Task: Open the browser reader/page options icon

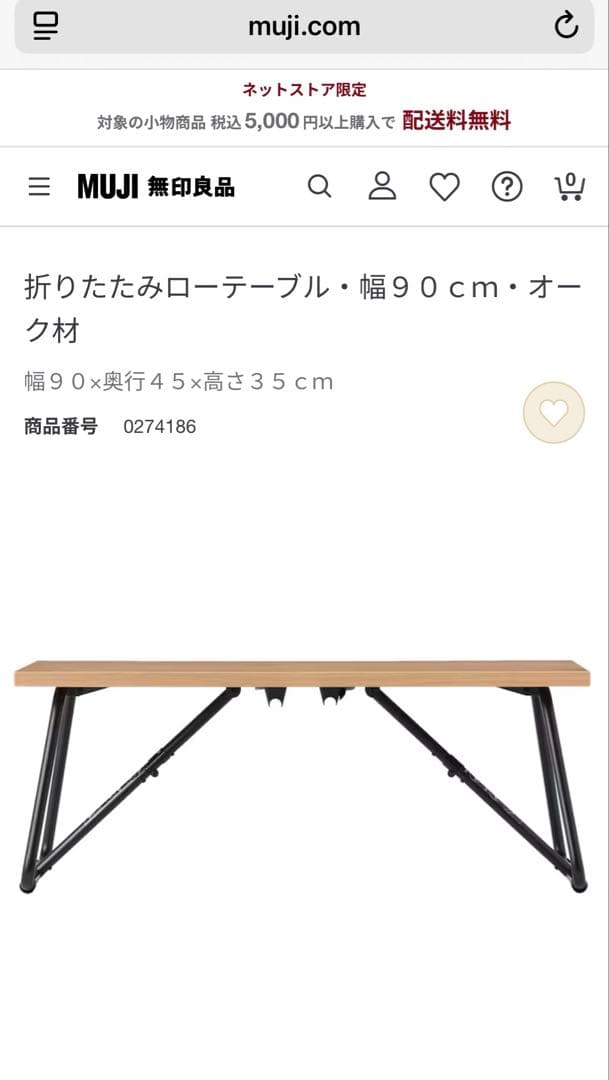Action: coord(45,26)
